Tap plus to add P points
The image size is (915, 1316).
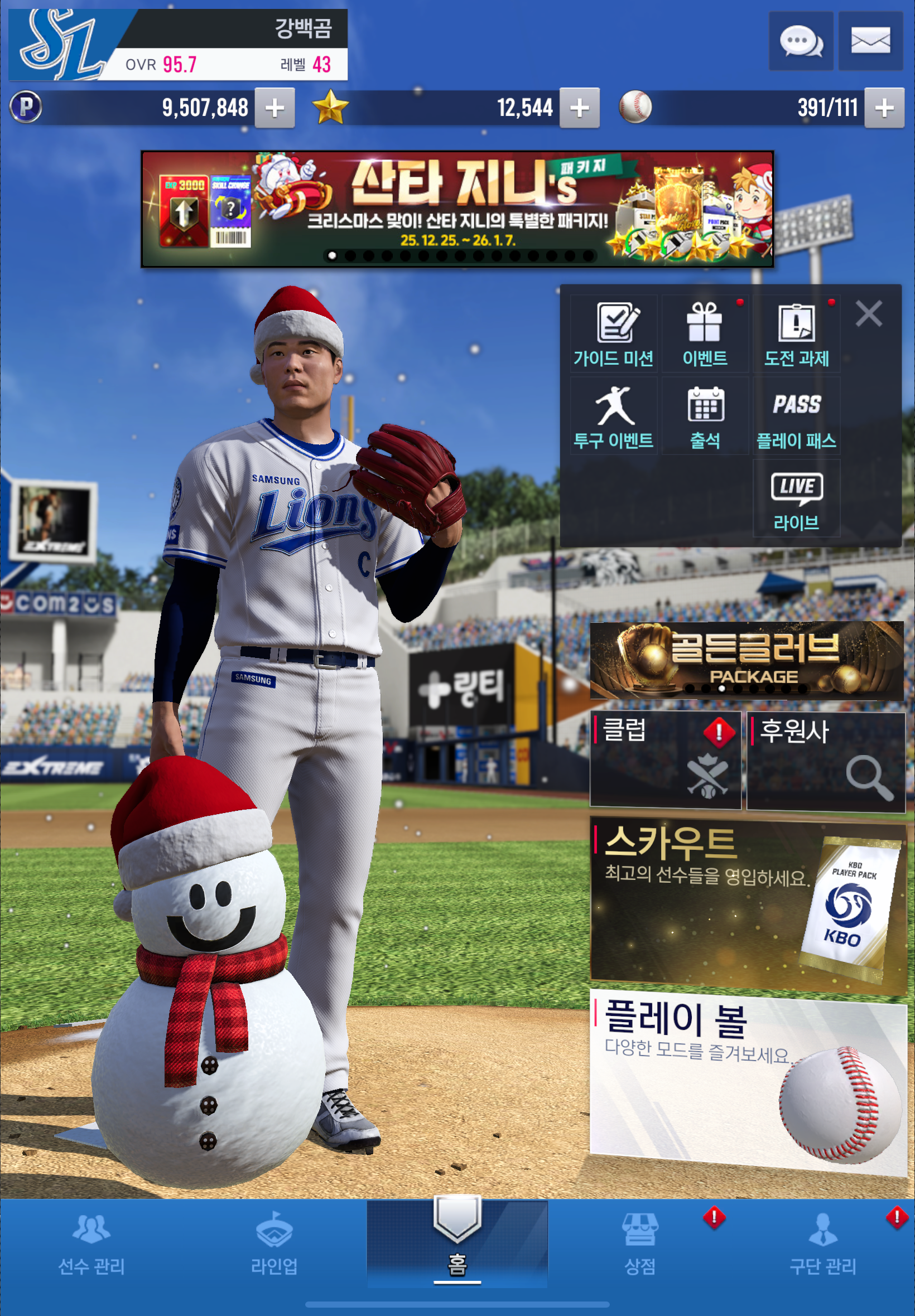(274, 108)
